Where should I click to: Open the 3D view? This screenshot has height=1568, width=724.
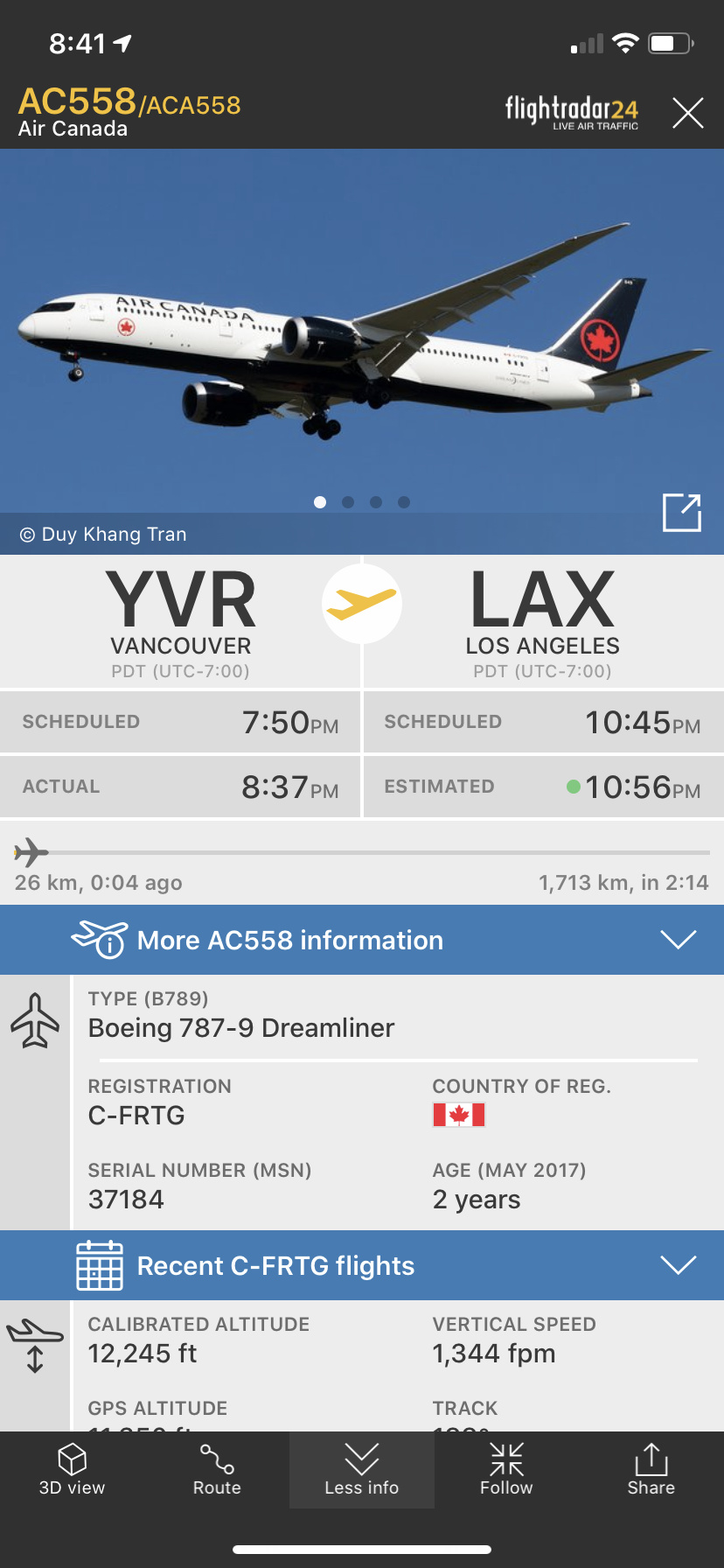(72, 1470)
